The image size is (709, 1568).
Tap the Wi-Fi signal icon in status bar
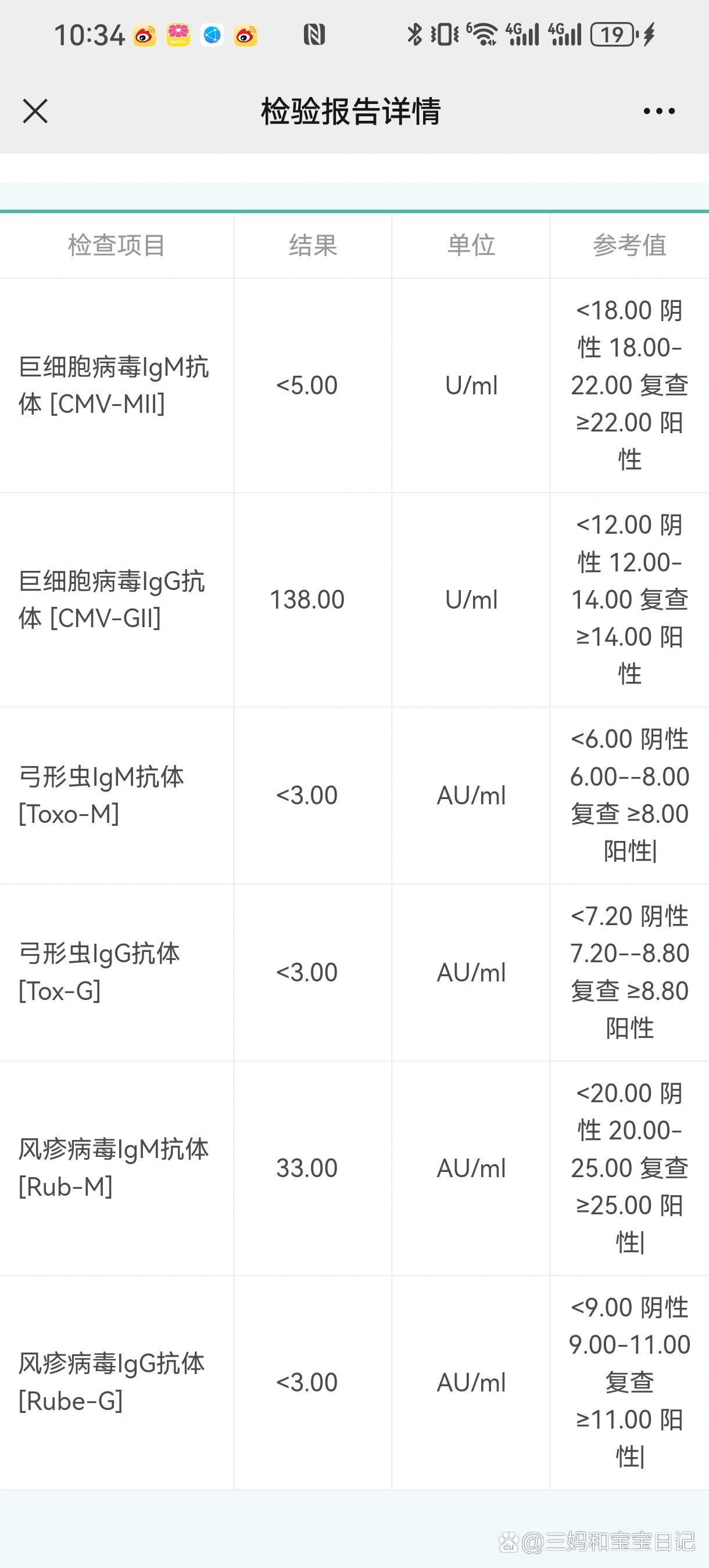tap(481, 35)
